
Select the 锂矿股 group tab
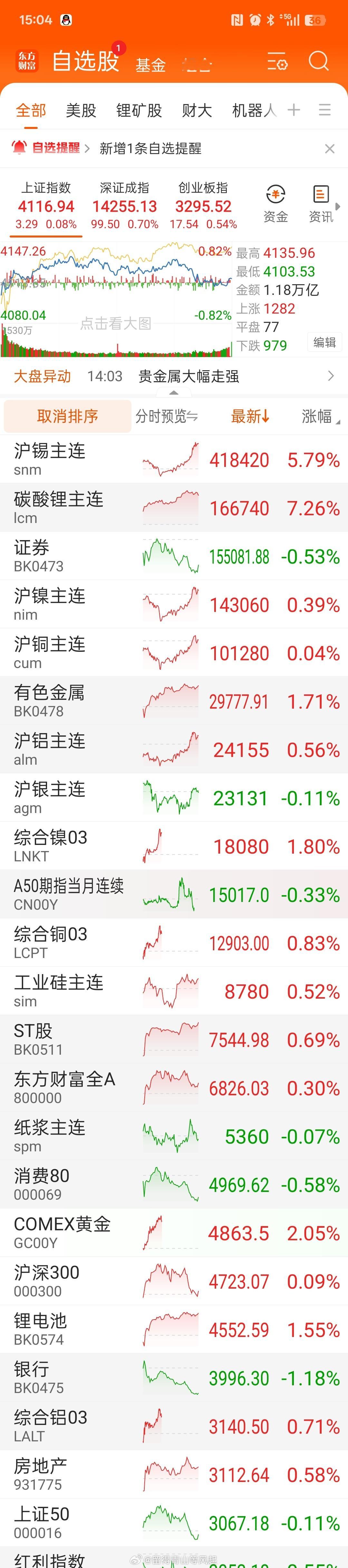[x=139, y=110]
